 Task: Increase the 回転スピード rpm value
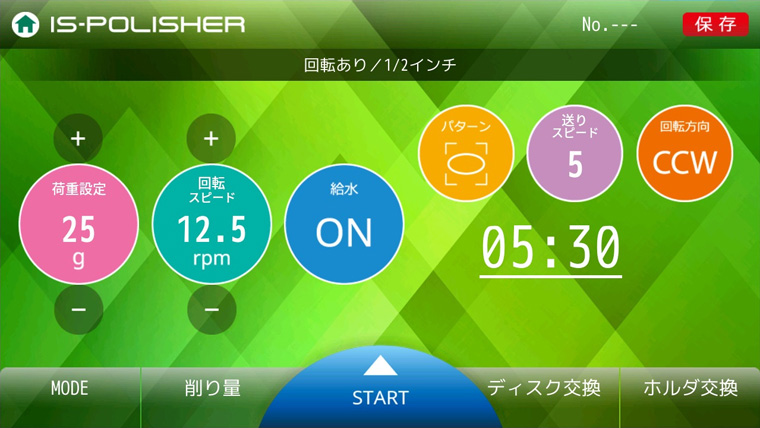click(211, 139)
